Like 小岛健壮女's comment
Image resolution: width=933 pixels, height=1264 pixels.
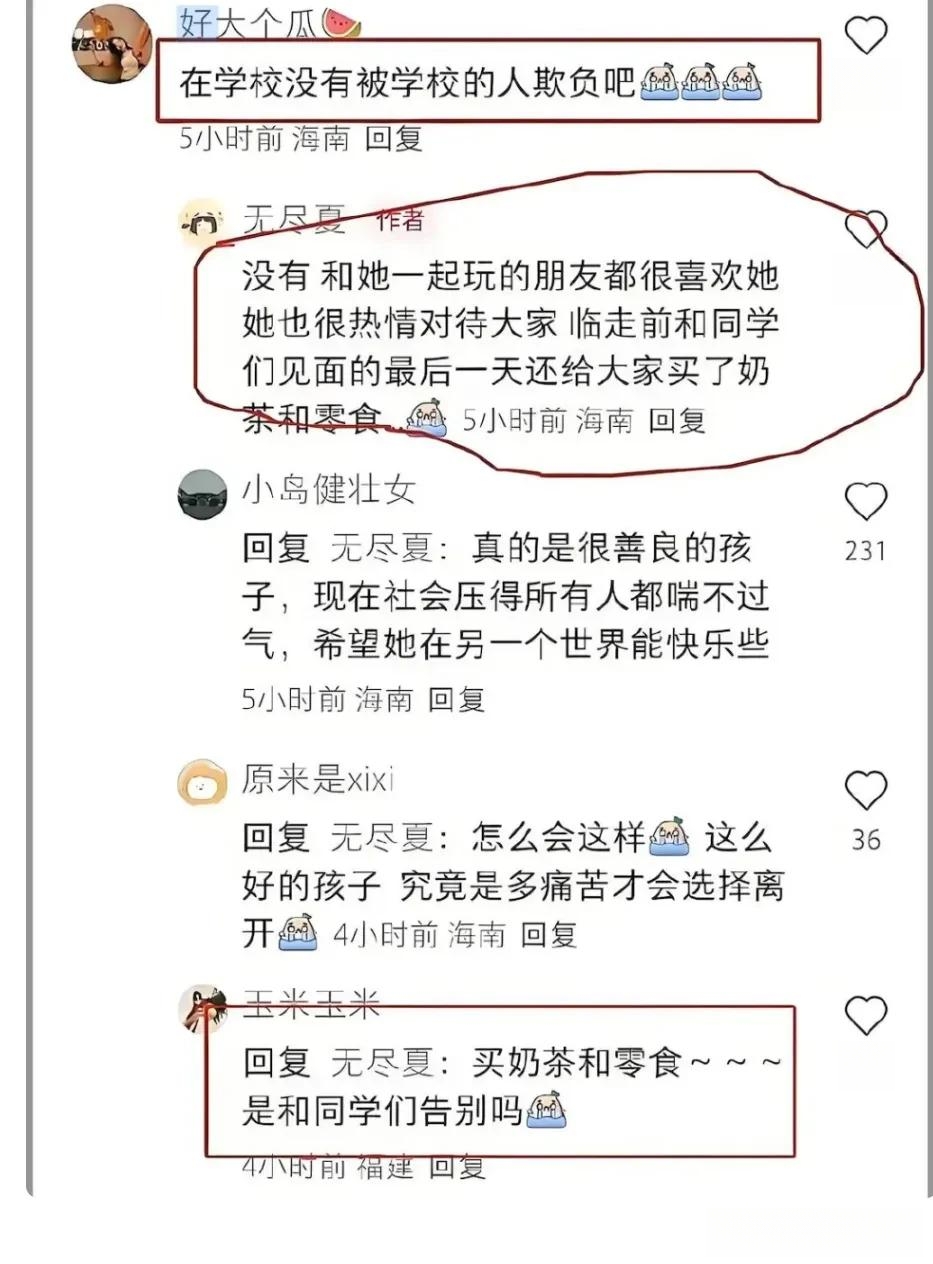tap(866, 502)
